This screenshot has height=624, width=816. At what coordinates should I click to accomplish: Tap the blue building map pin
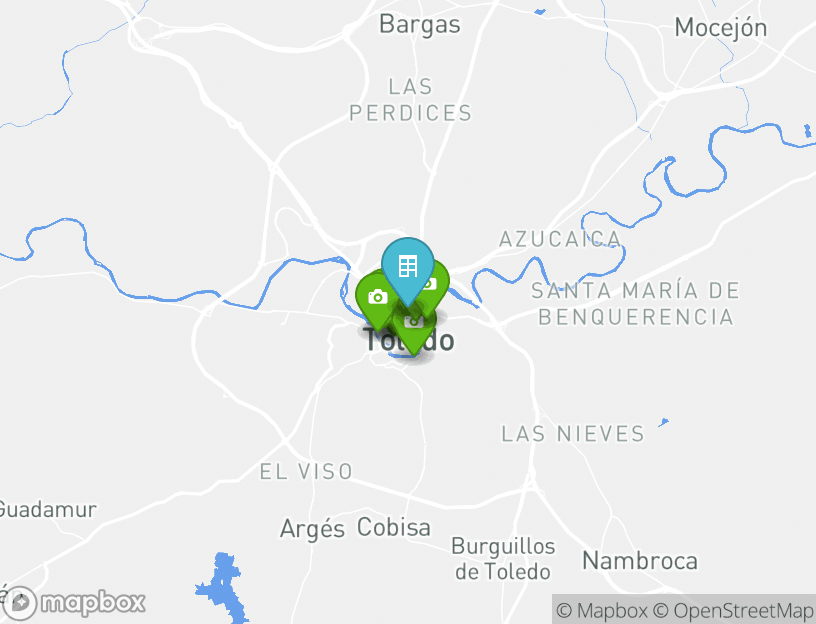coord(407,266)
